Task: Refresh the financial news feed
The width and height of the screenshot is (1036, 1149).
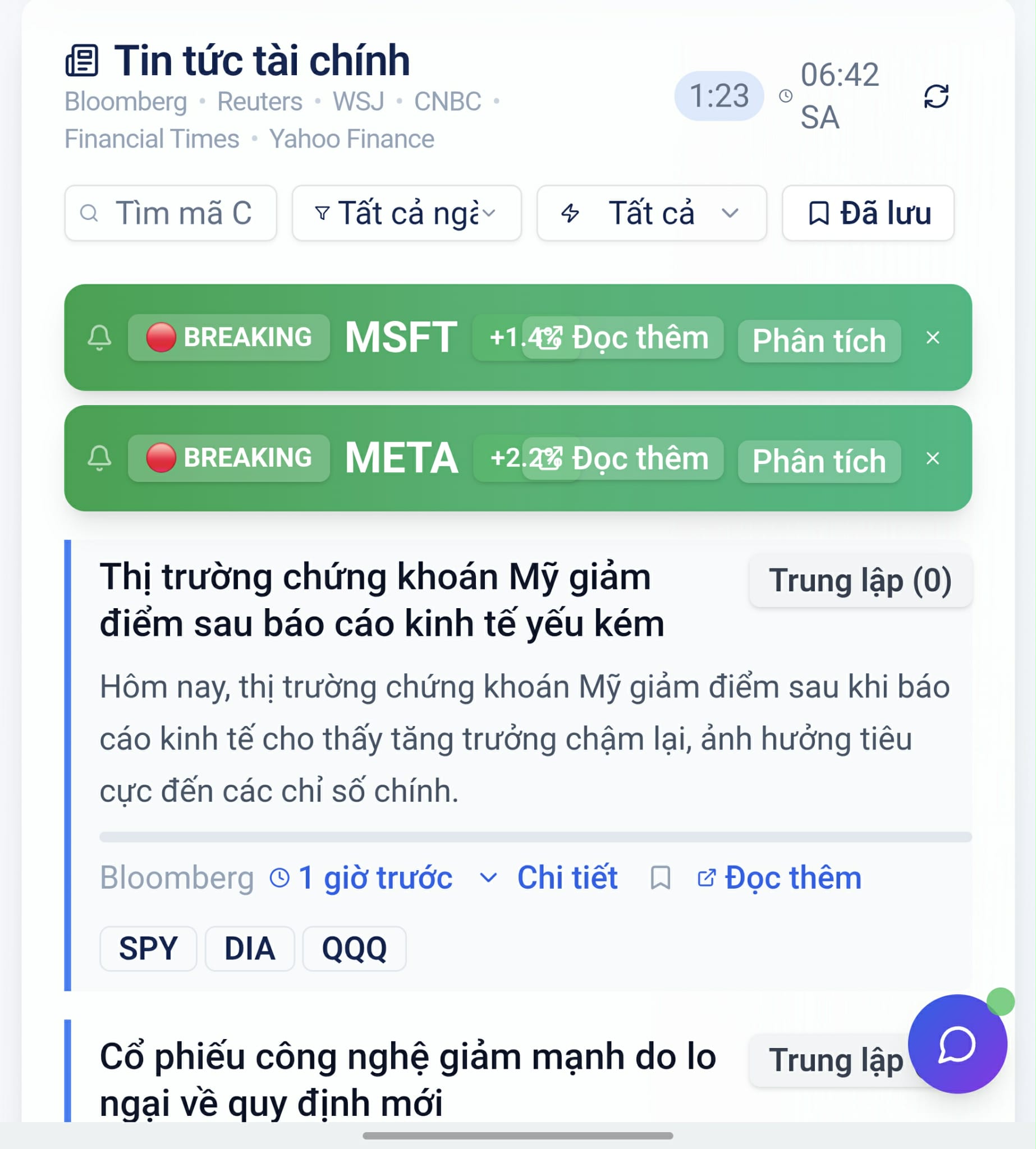Action: [x=936, y=95]
